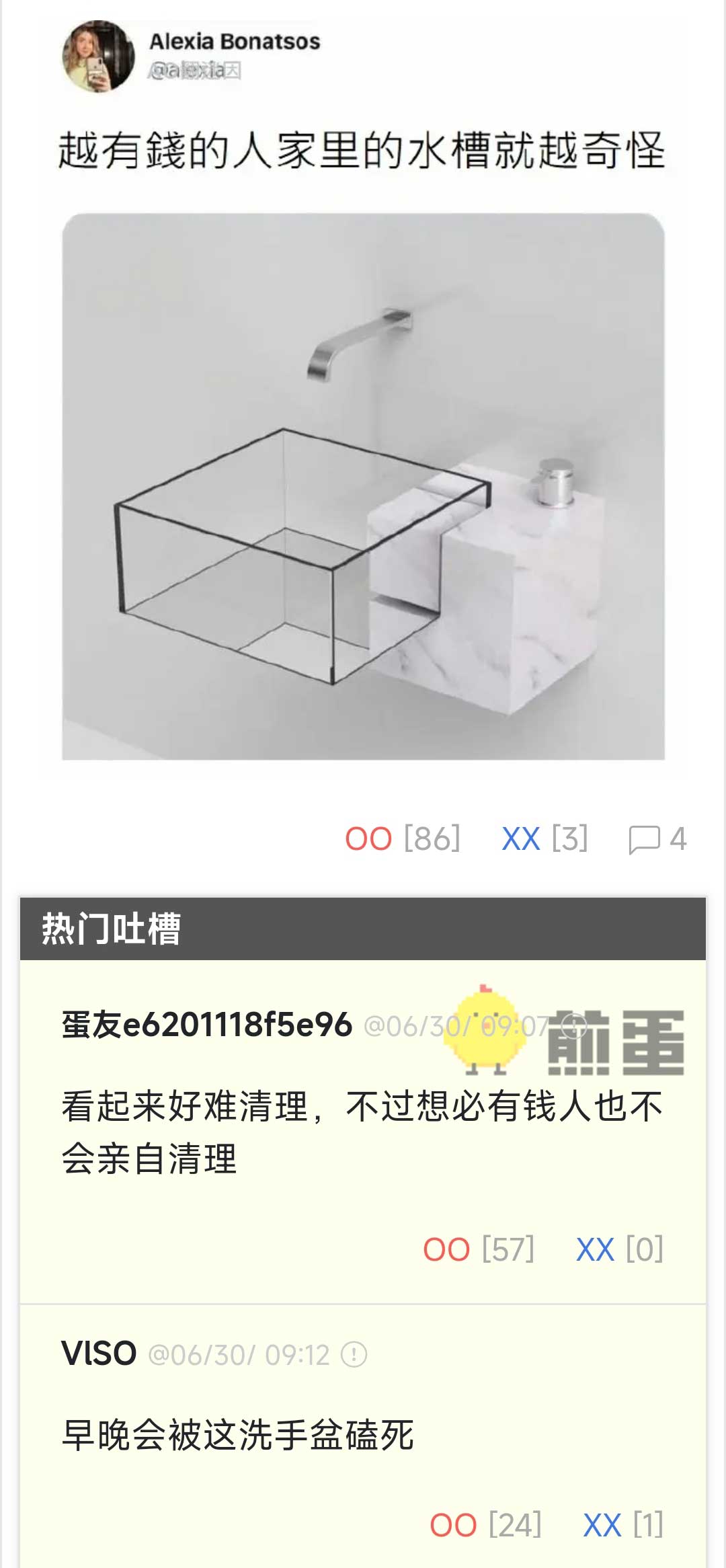Tap the report icon beside VISO's timestamp

354,1355
